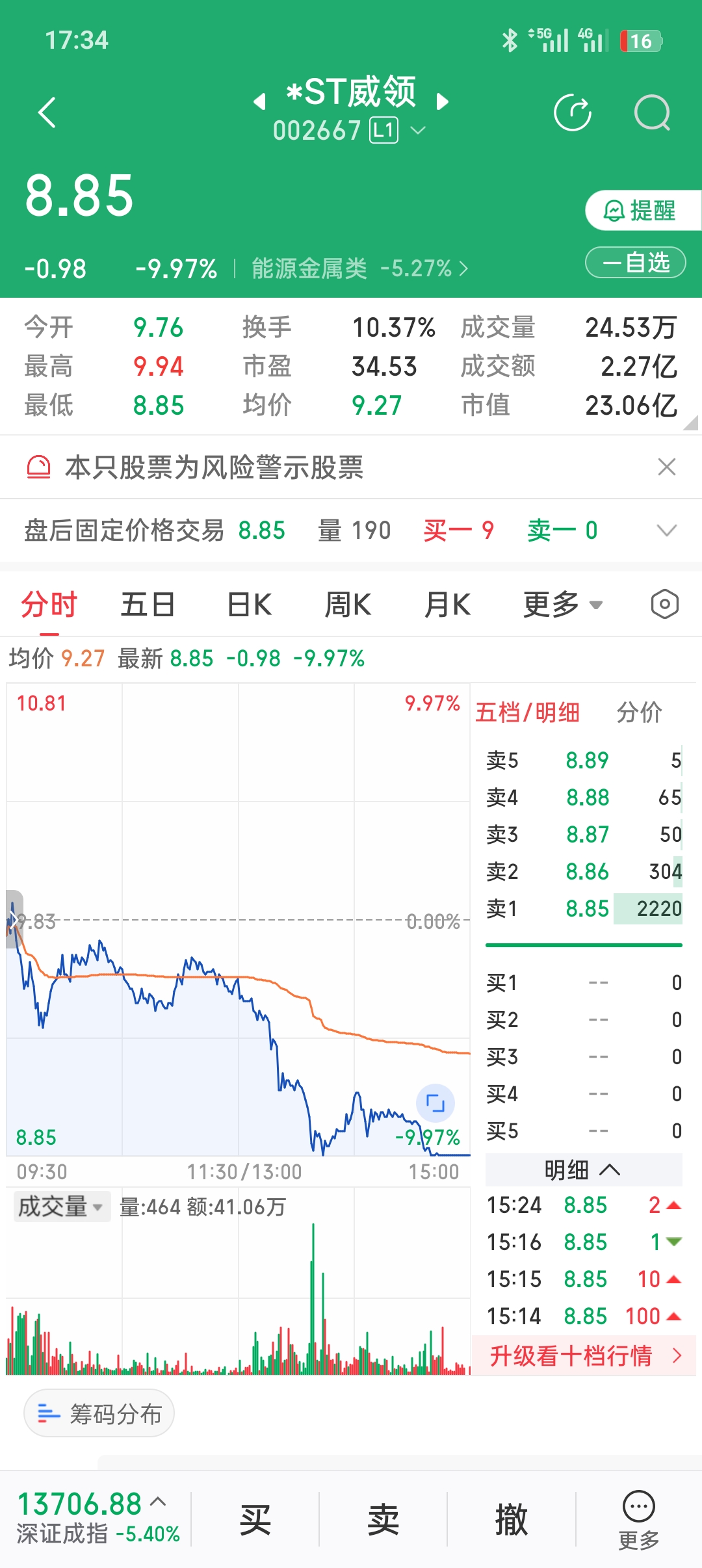Tap the 卖 button in the bottom bar
Viewport: 702px width, 1568px height.
tap(383, 1520)
